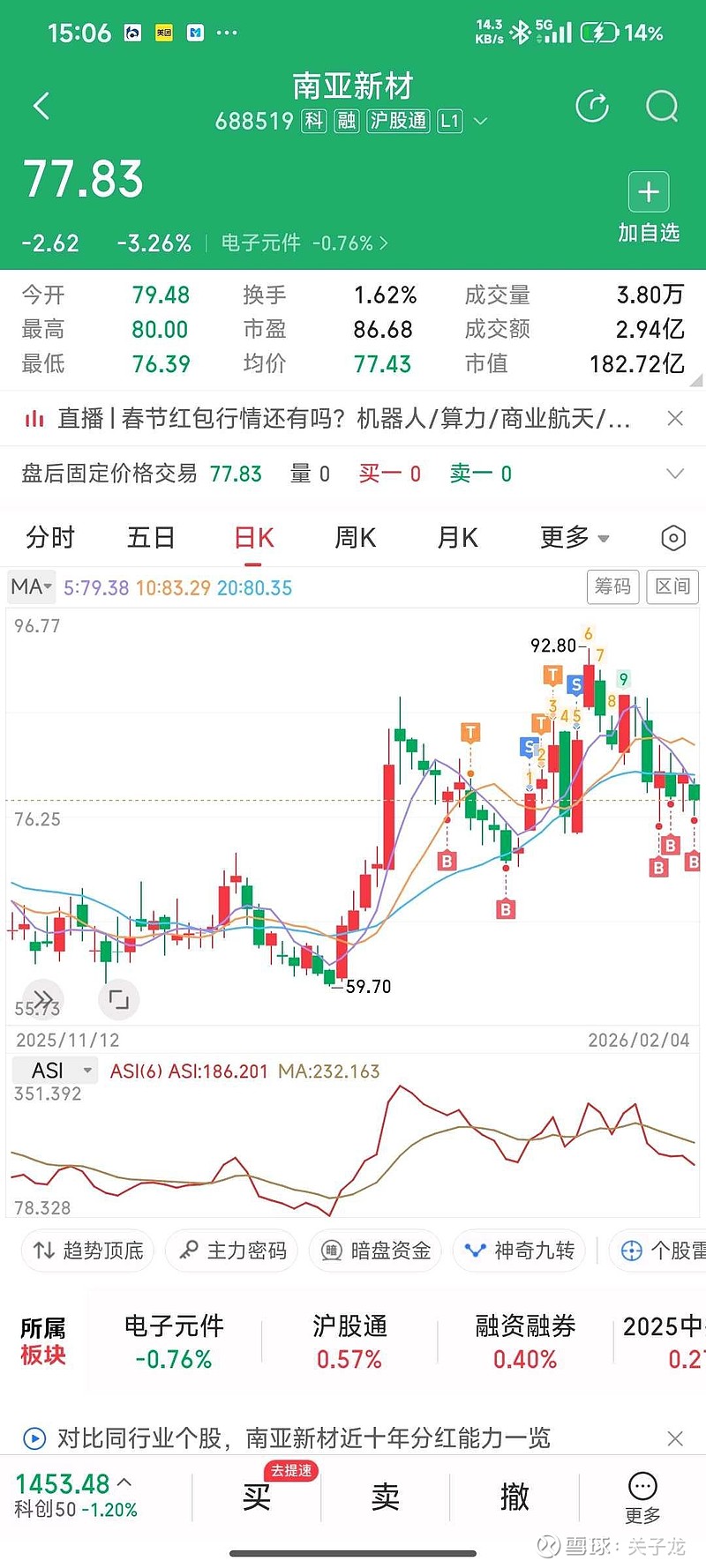This screenshot has width=706, height=1568.
Task: Tap the refresh/share icon beside search
Action: [x=592, y=107]
